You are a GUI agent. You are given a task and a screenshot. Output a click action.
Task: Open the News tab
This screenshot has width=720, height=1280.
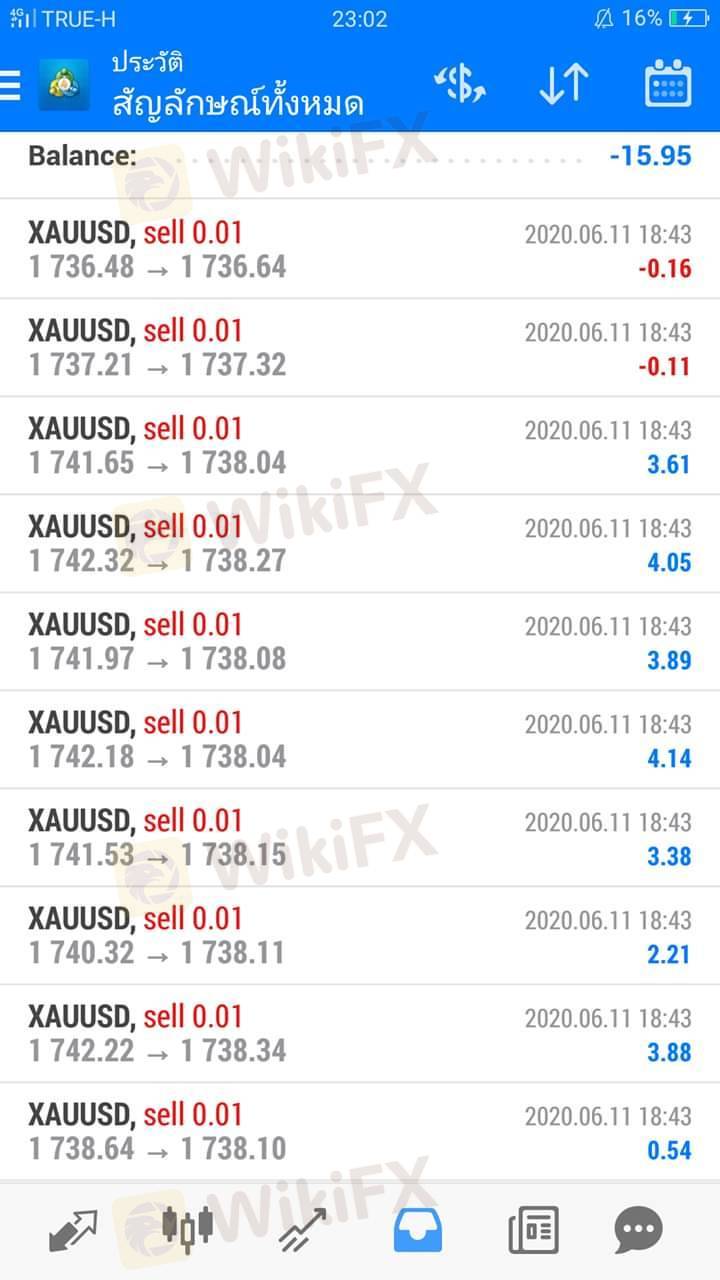tap(533, 1229)
